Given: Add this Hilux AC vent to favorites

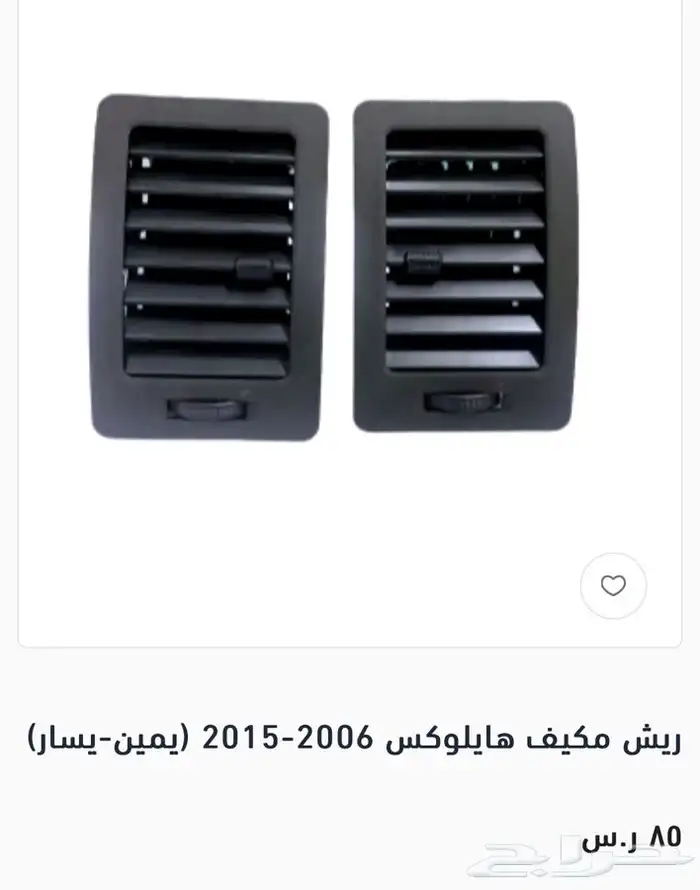Looking at the screenshot, I should tap(613, 586).
